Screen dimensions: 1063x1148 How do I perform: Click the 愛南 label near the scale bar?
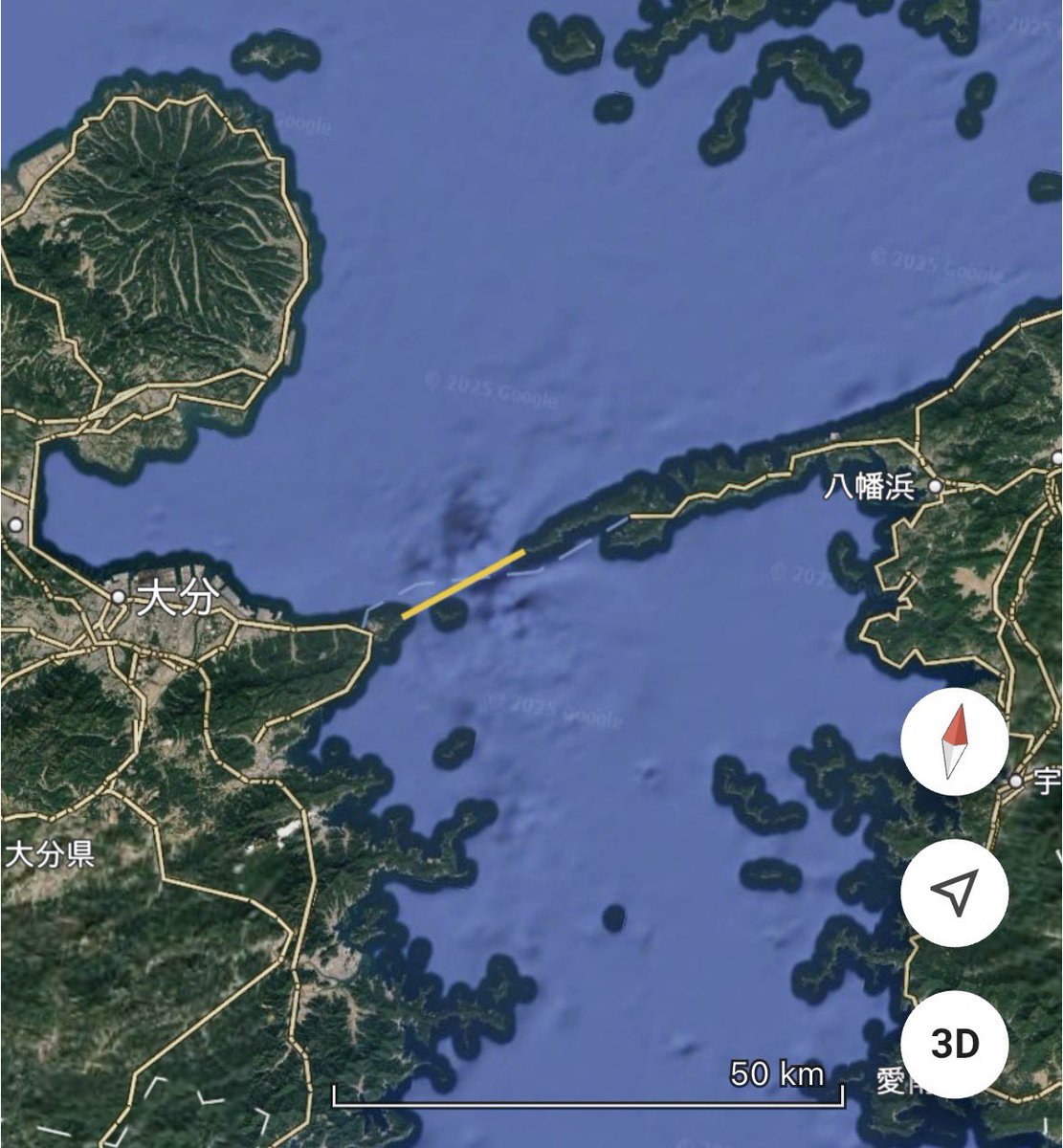coord(894,1078)
